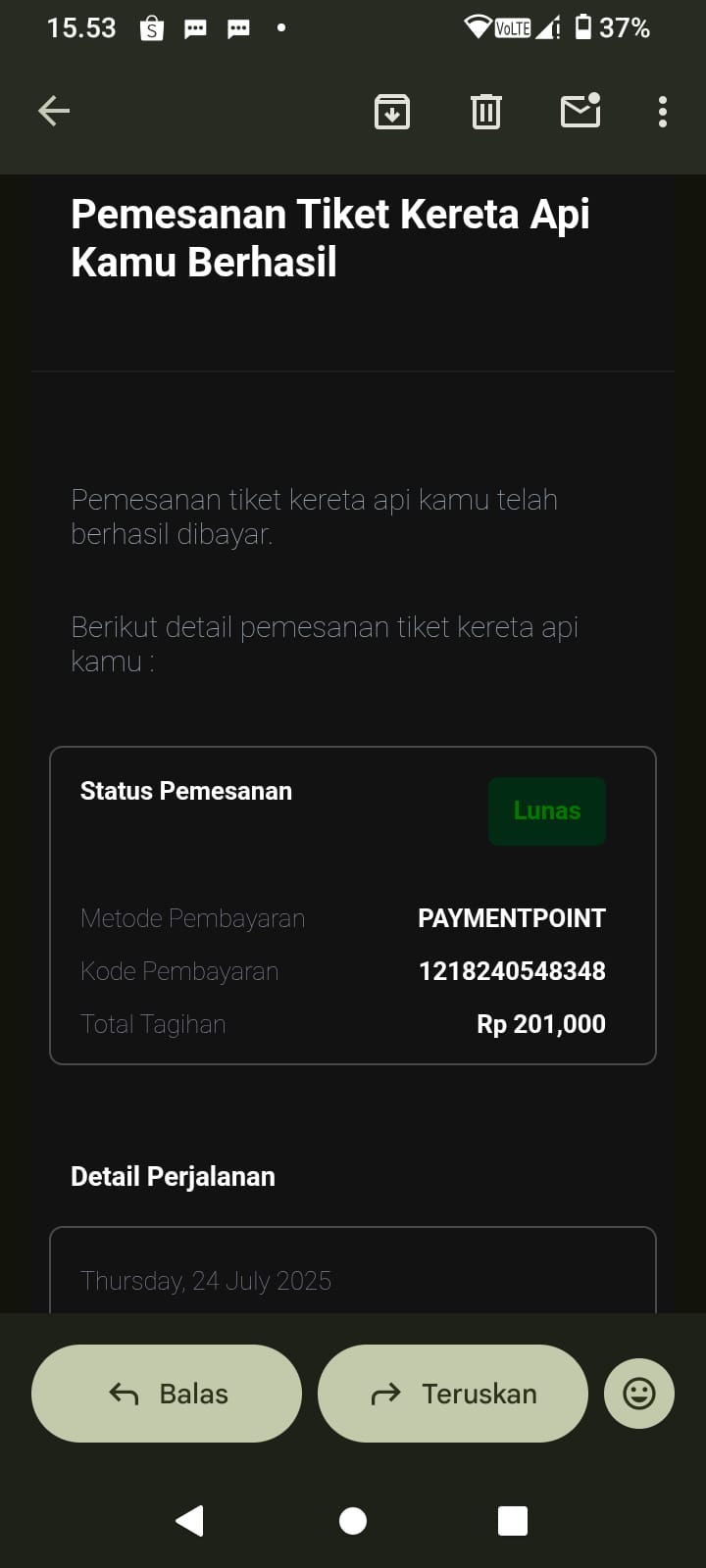706x1568 pixels.
Task: Open the overflow menu
Action: 663,112
